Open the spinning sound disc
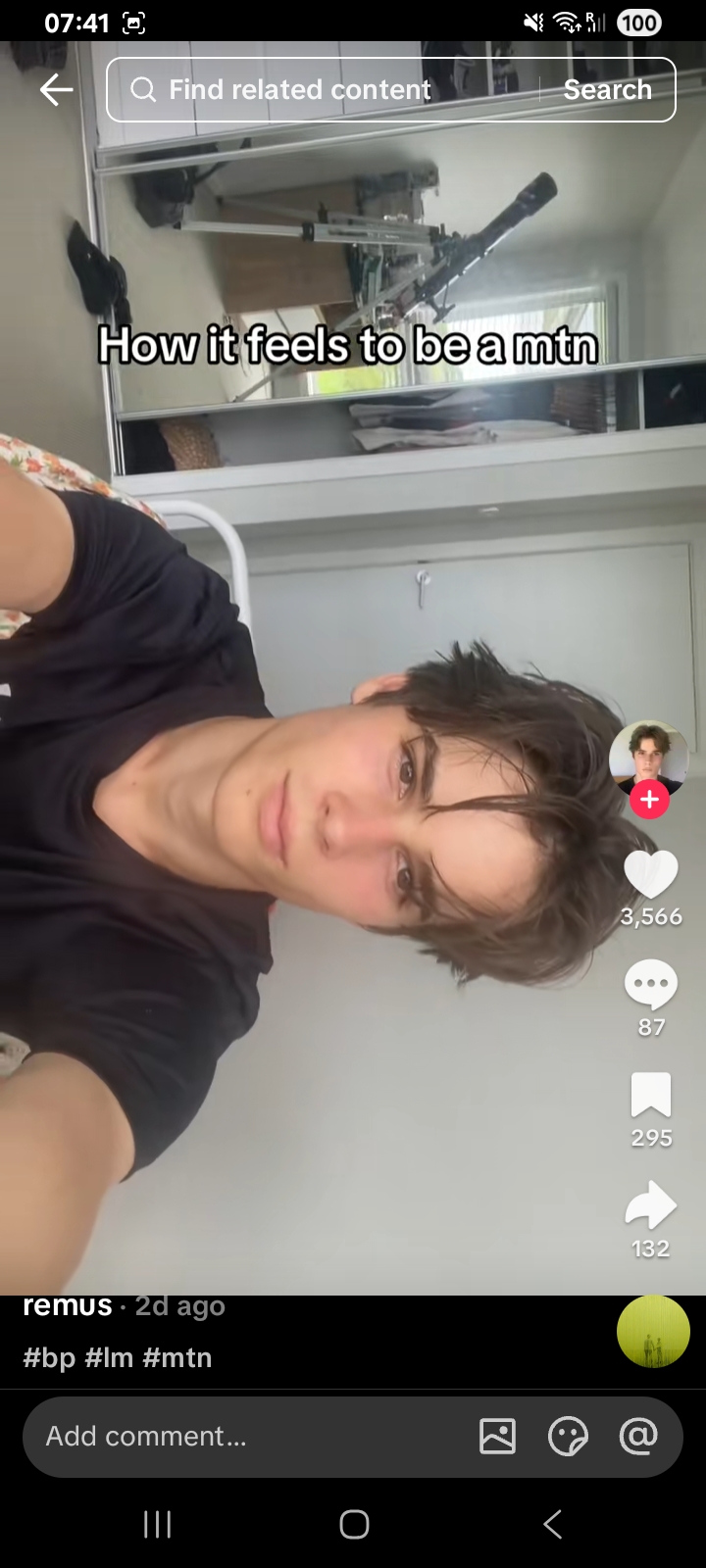This screenshot has height=1568, width=706. point(653,1331)
